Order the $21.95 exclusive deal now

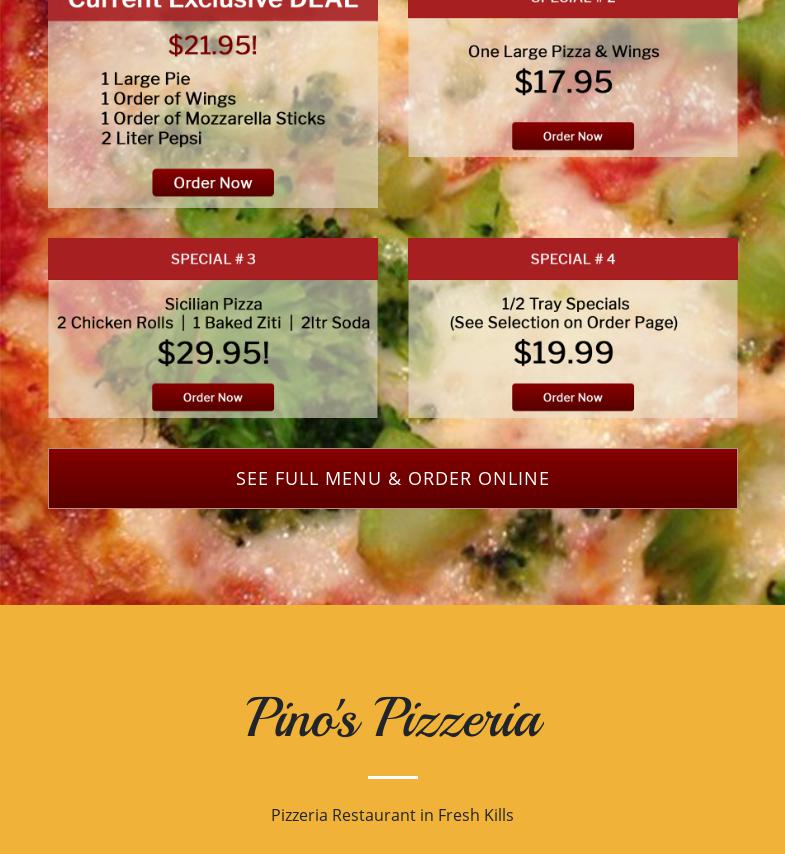213,182
